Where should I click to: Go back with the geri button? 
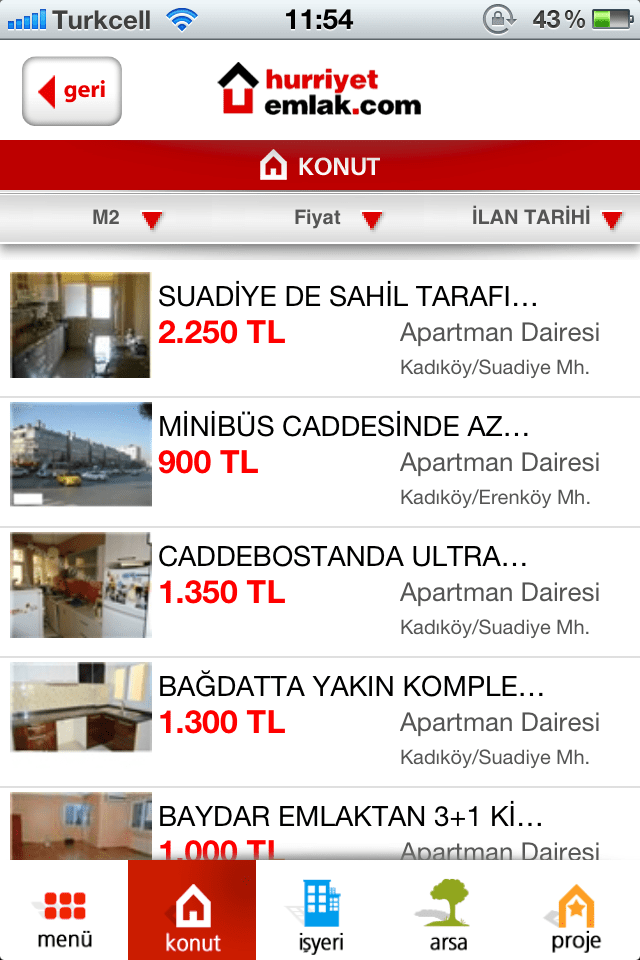point(72,91)
